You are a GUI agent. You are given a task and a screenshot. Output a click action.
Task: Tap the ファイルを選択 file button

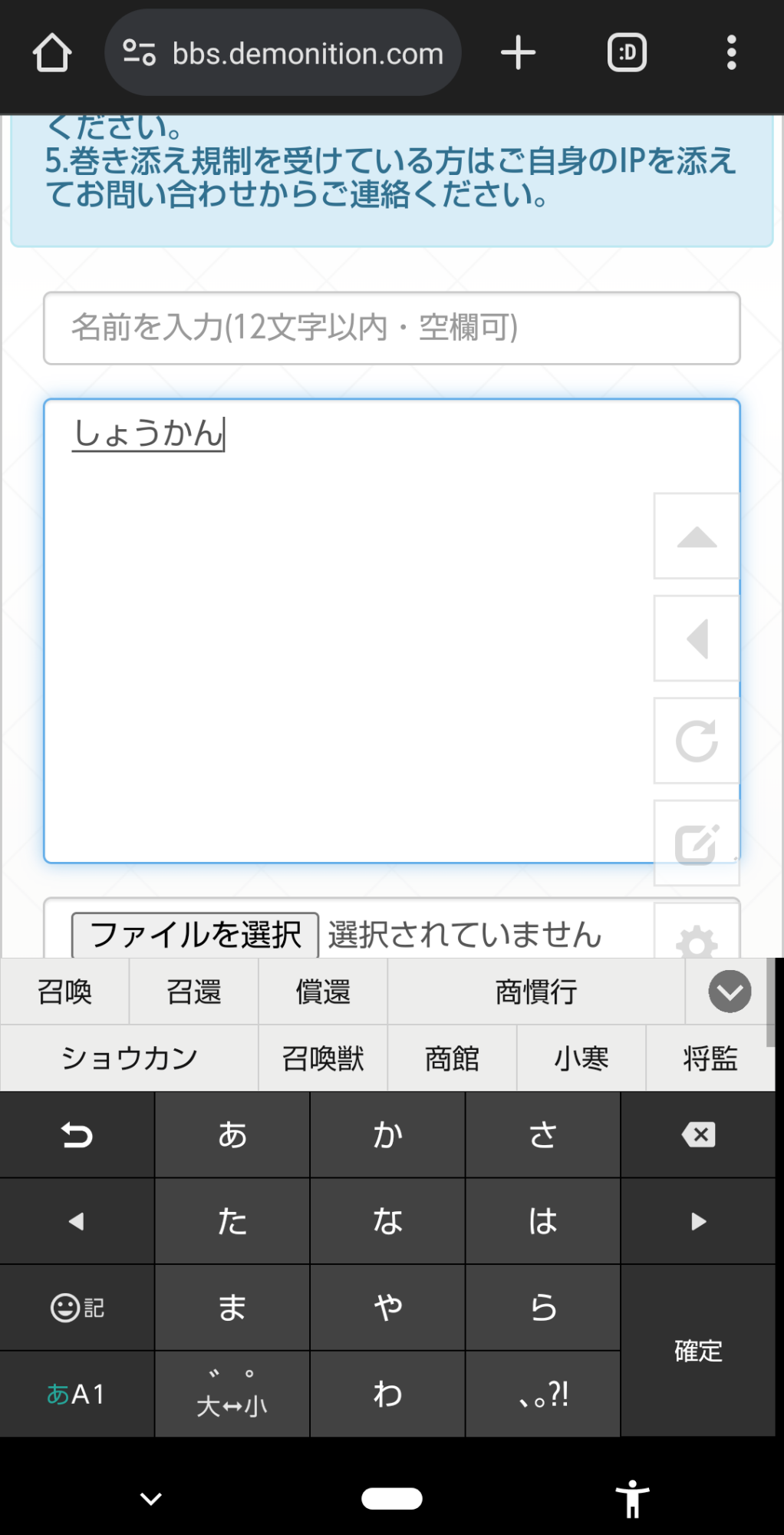(195, 935)
